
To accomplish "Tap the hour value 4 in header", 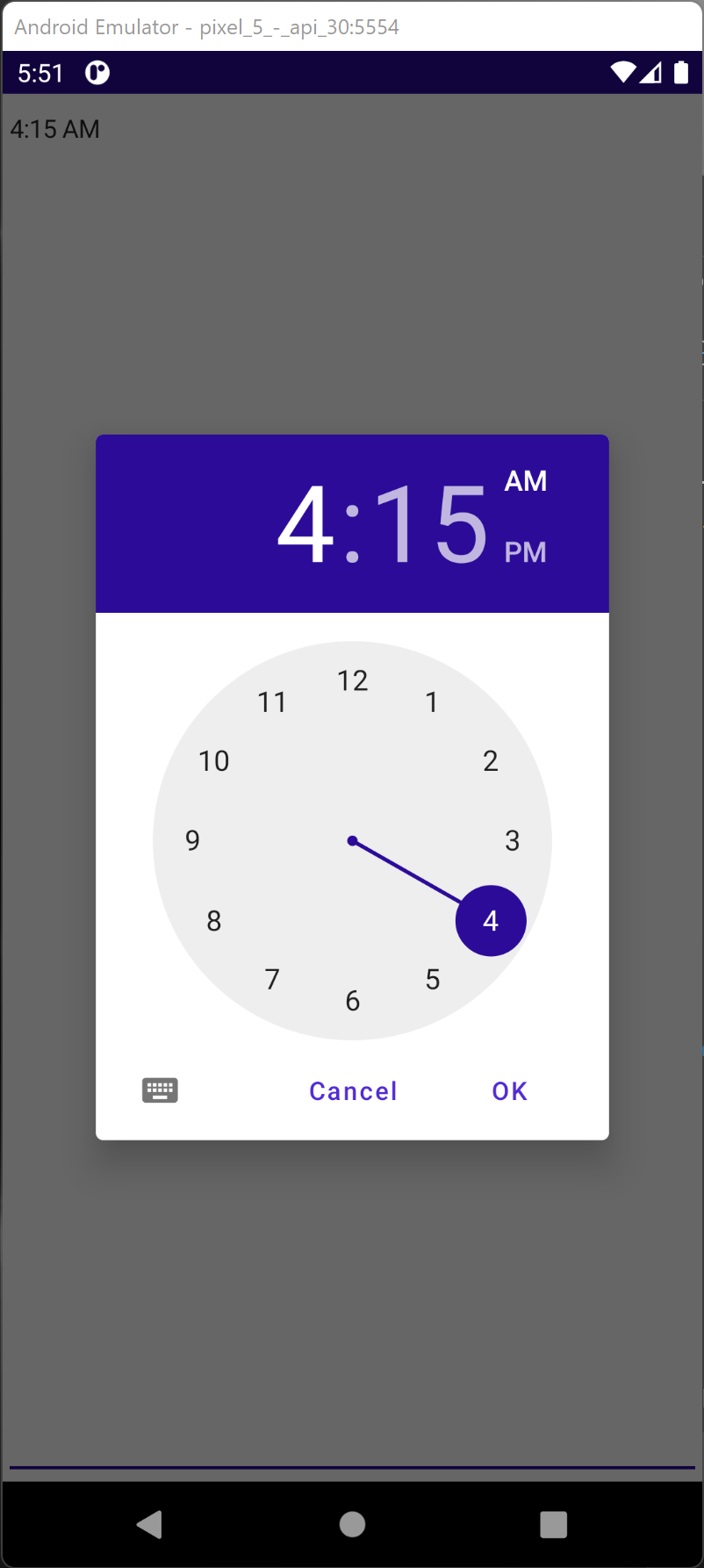I will (306, 524).
